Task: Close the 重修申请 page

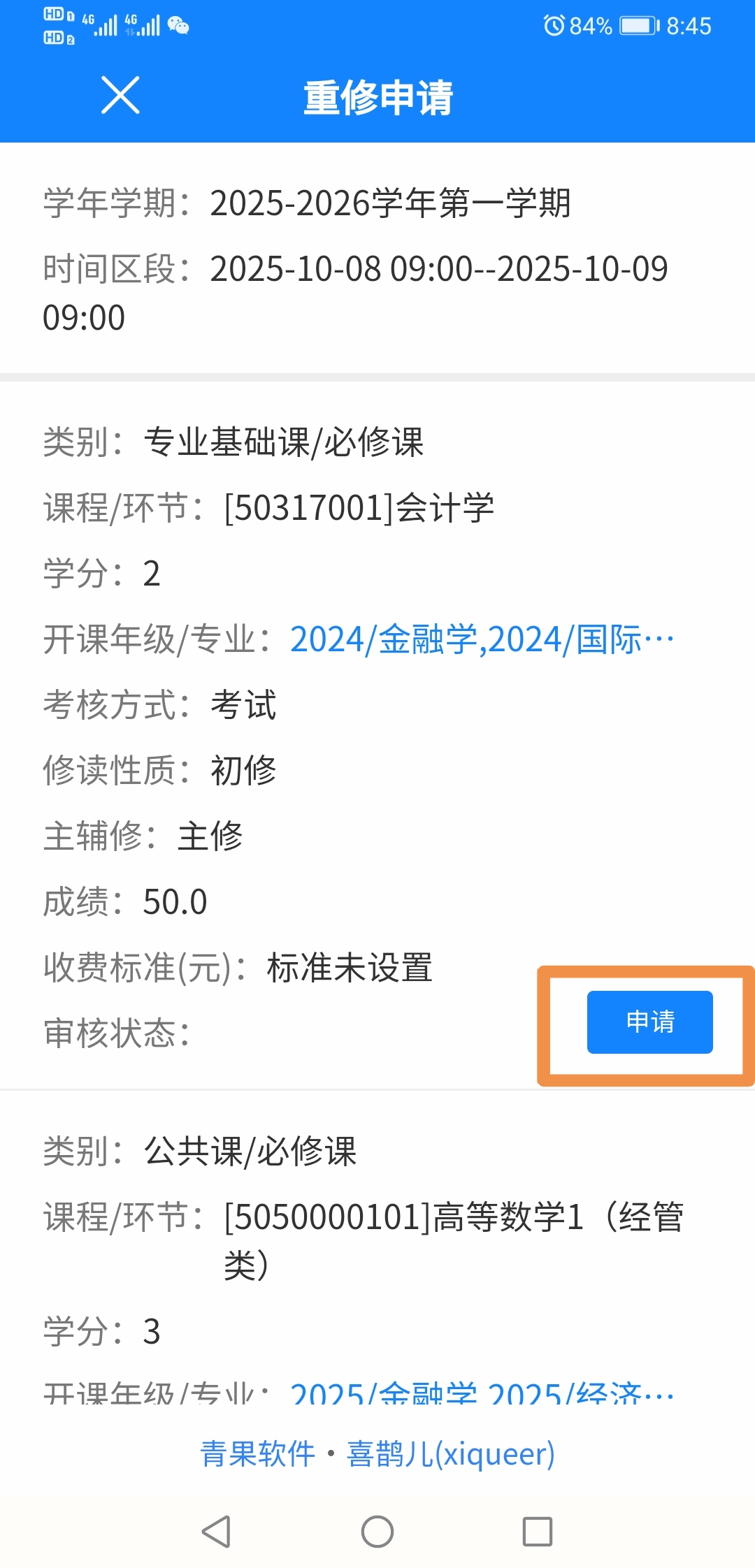Action: [120, 95]
